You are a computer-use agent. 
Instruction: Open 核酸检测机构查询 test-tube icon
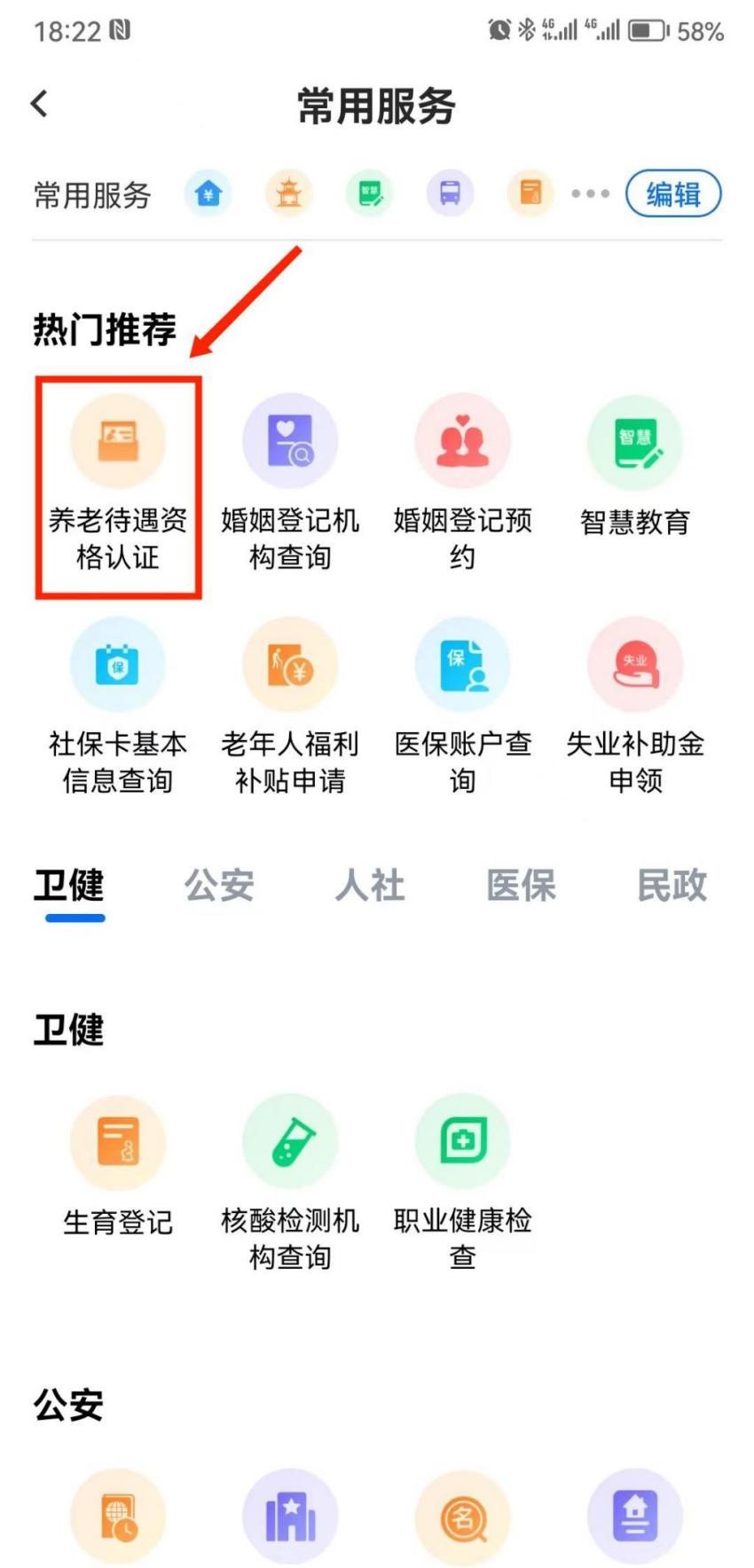[291, 1141]
